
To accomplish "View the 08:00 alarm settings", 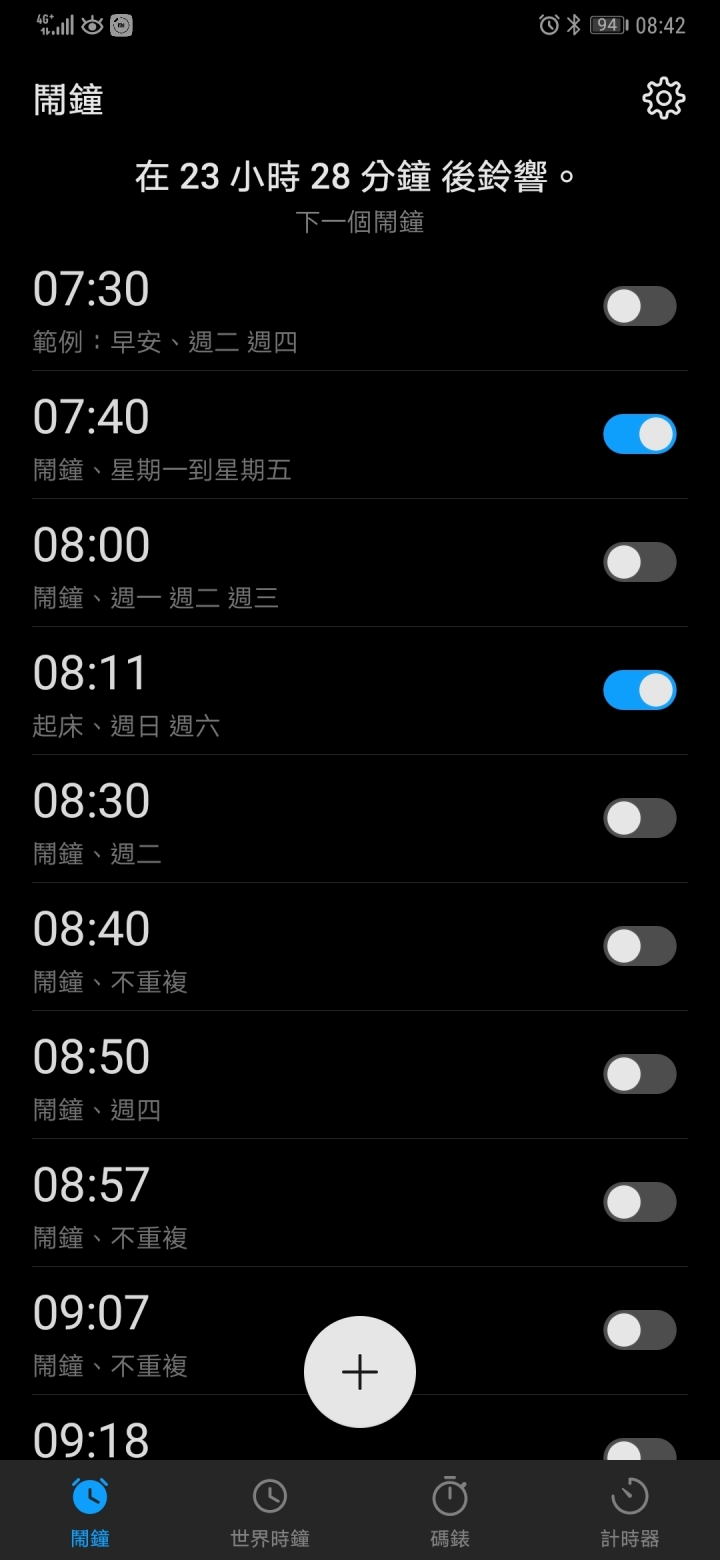I will point(250,564).
